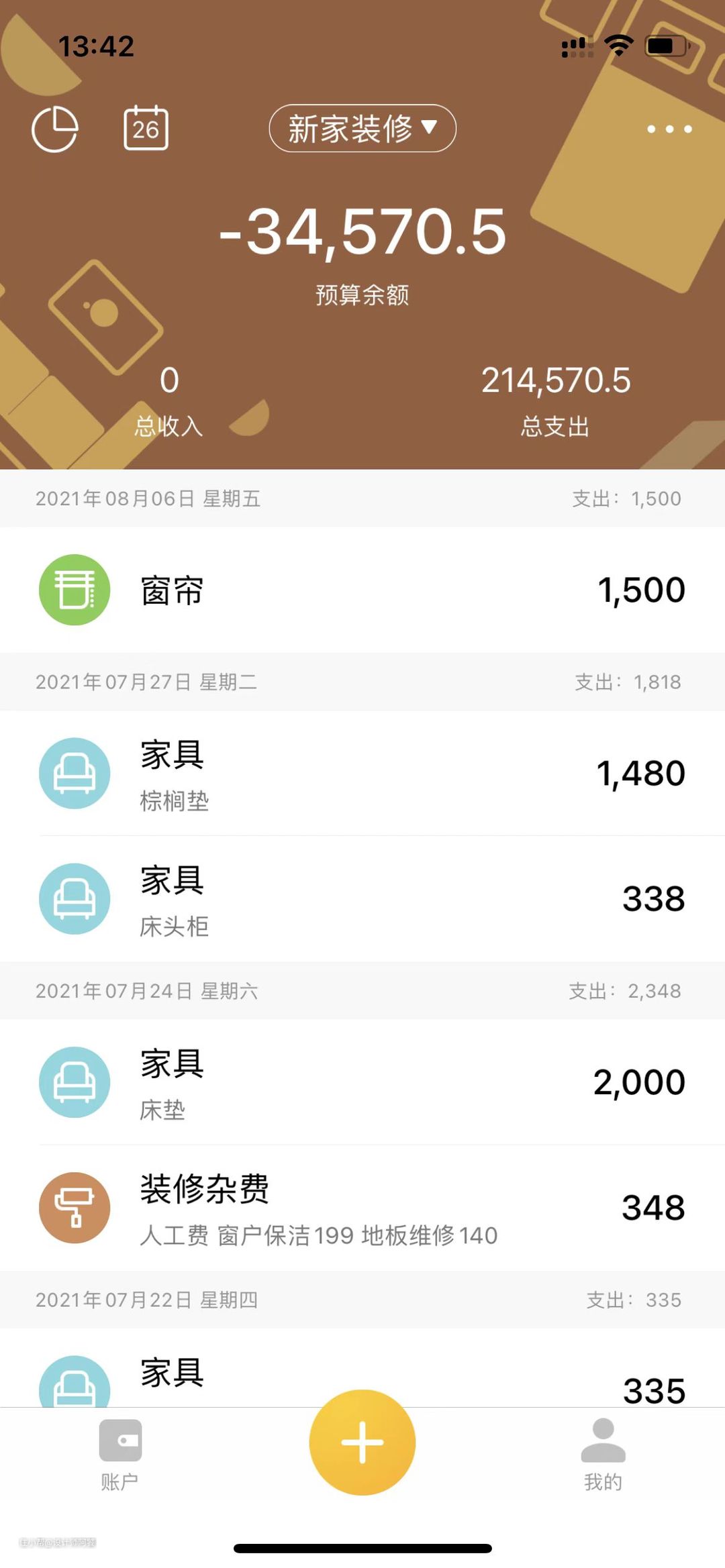The image size is (725, 1568).
Task: Open the 窗帘 expense of 1,500
Action: tap(362, 590)
